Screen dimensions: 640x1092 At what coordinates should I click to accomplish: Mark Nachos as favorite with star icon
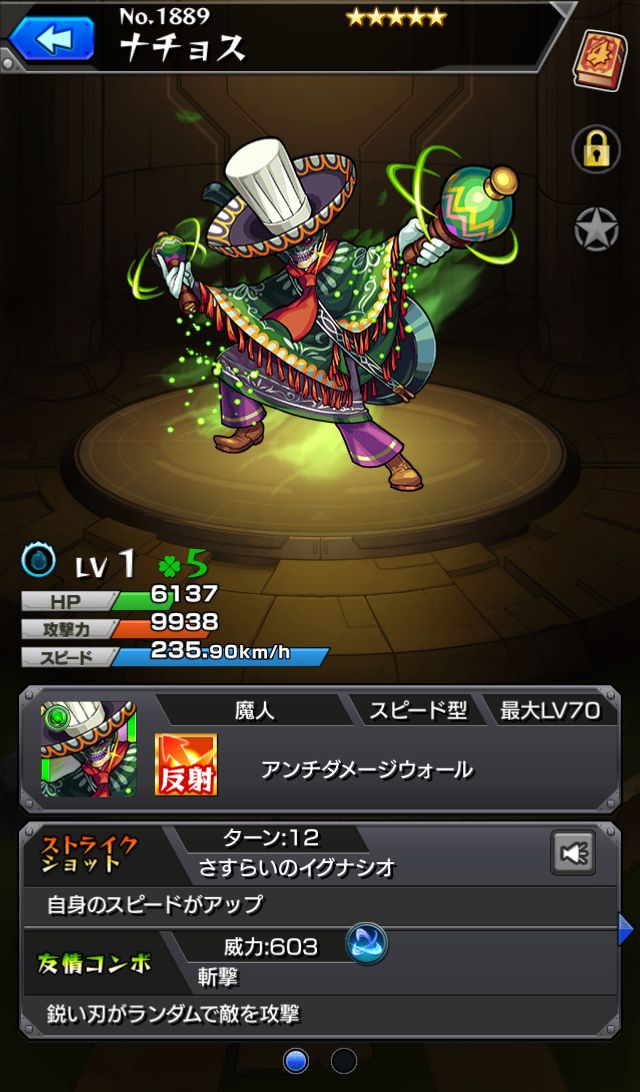pyautogui.click(x=596, y=229)
